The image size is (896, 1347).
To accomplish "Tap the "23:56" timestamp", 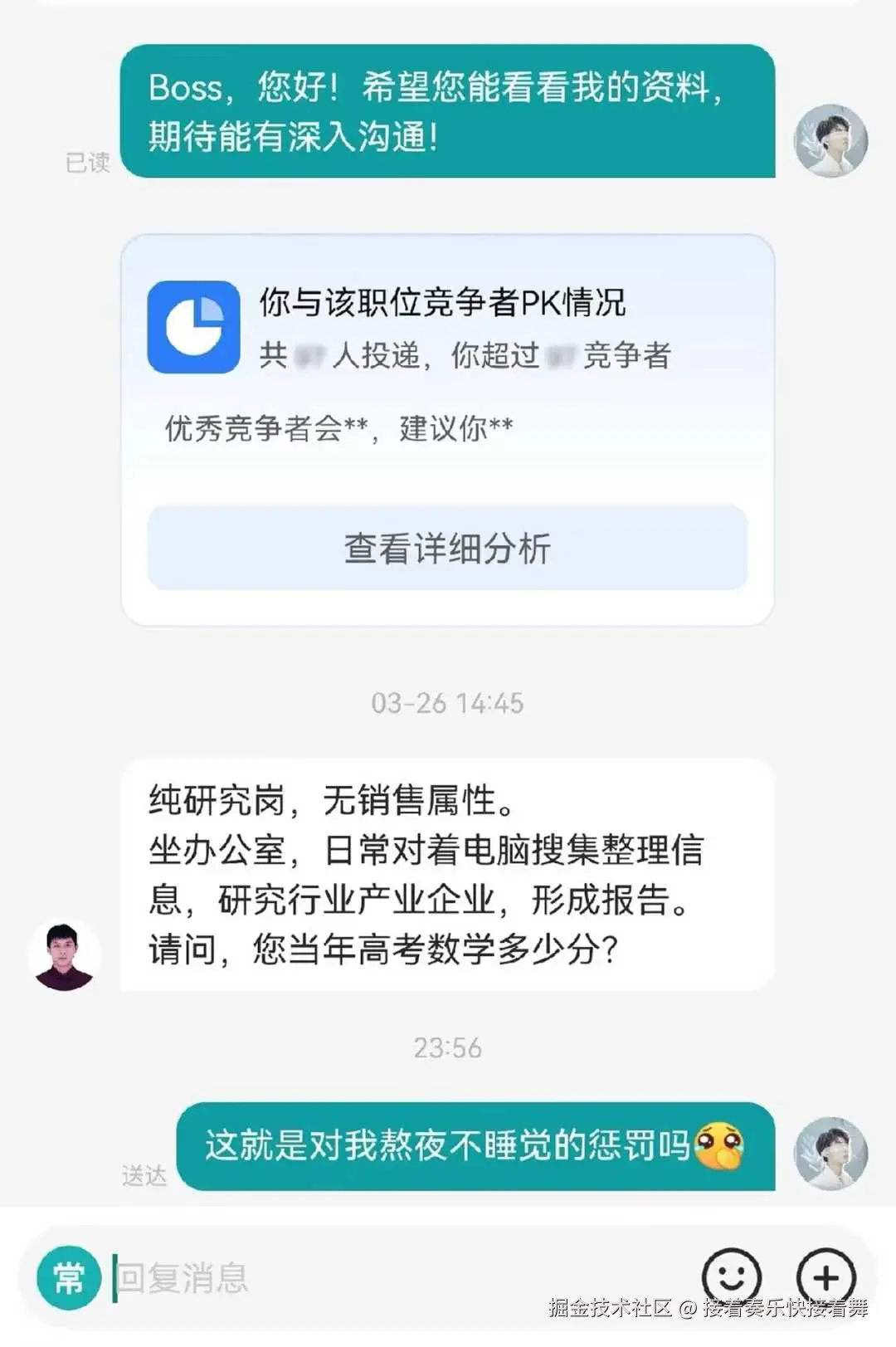I will pyautogui.click(x=448, y=1047).
